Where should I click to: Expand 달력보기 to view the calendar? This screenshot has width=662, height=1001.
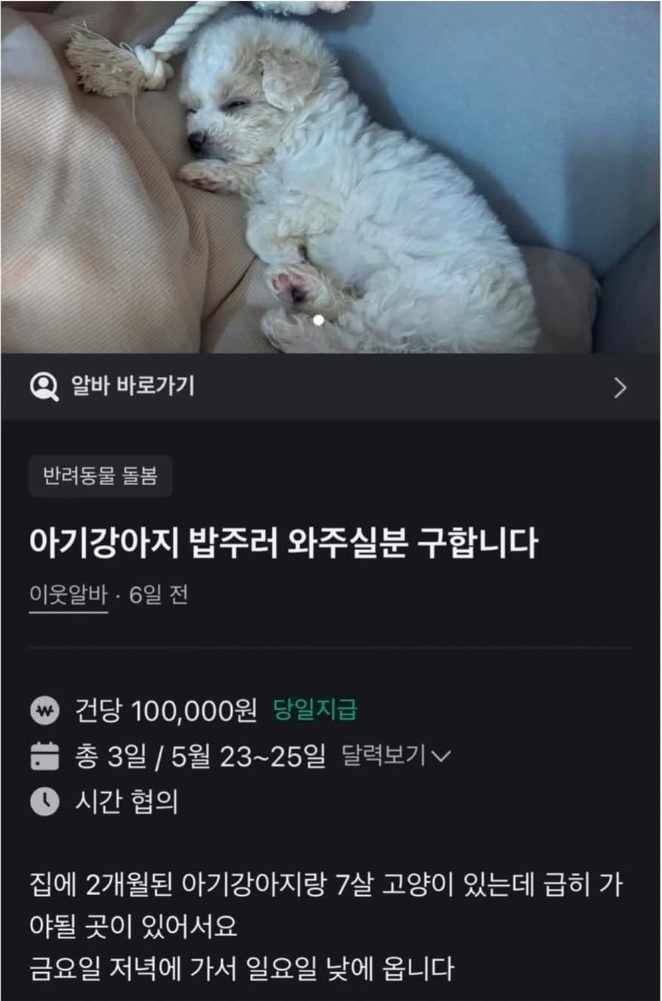pos(396,755)
